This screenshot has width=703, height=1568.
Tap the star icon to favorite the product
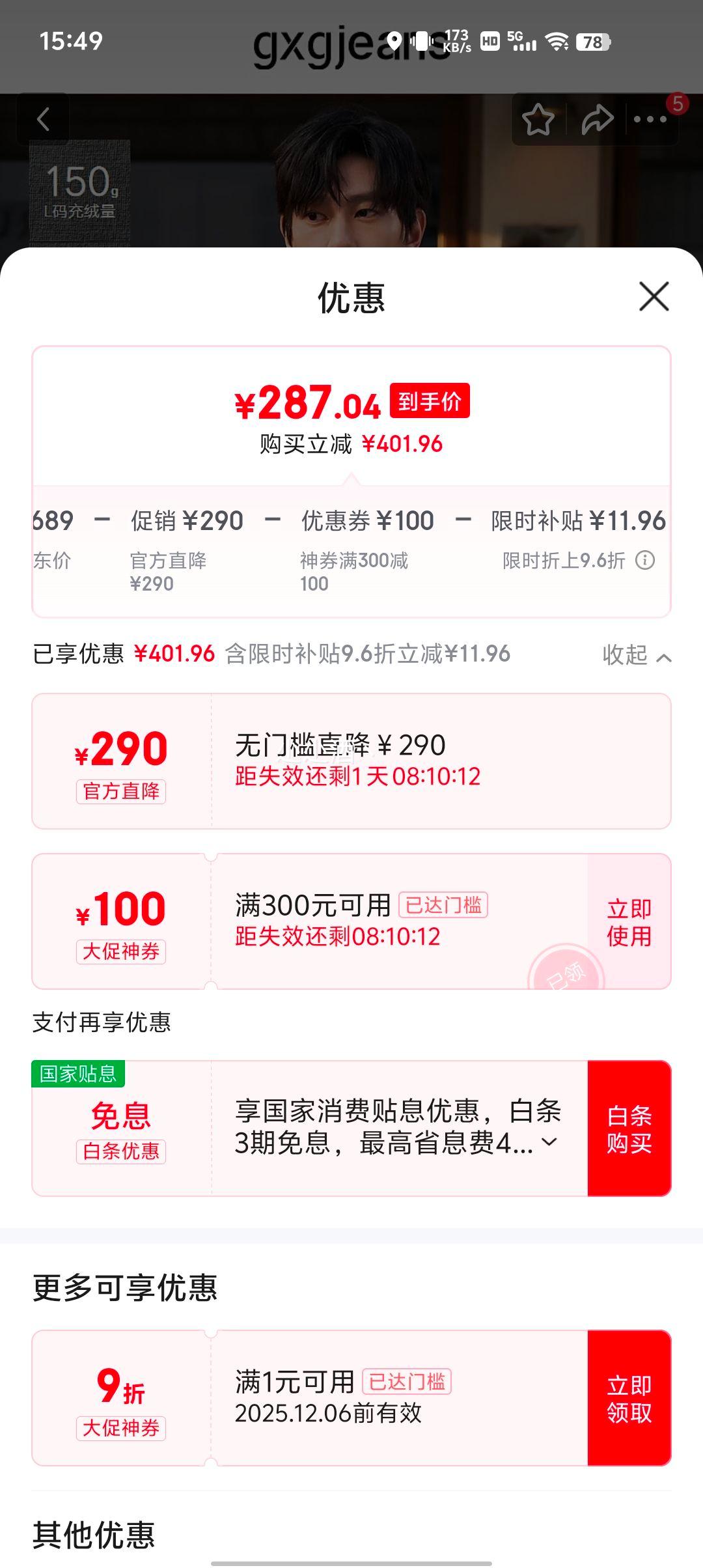click(x=539, y=119)
